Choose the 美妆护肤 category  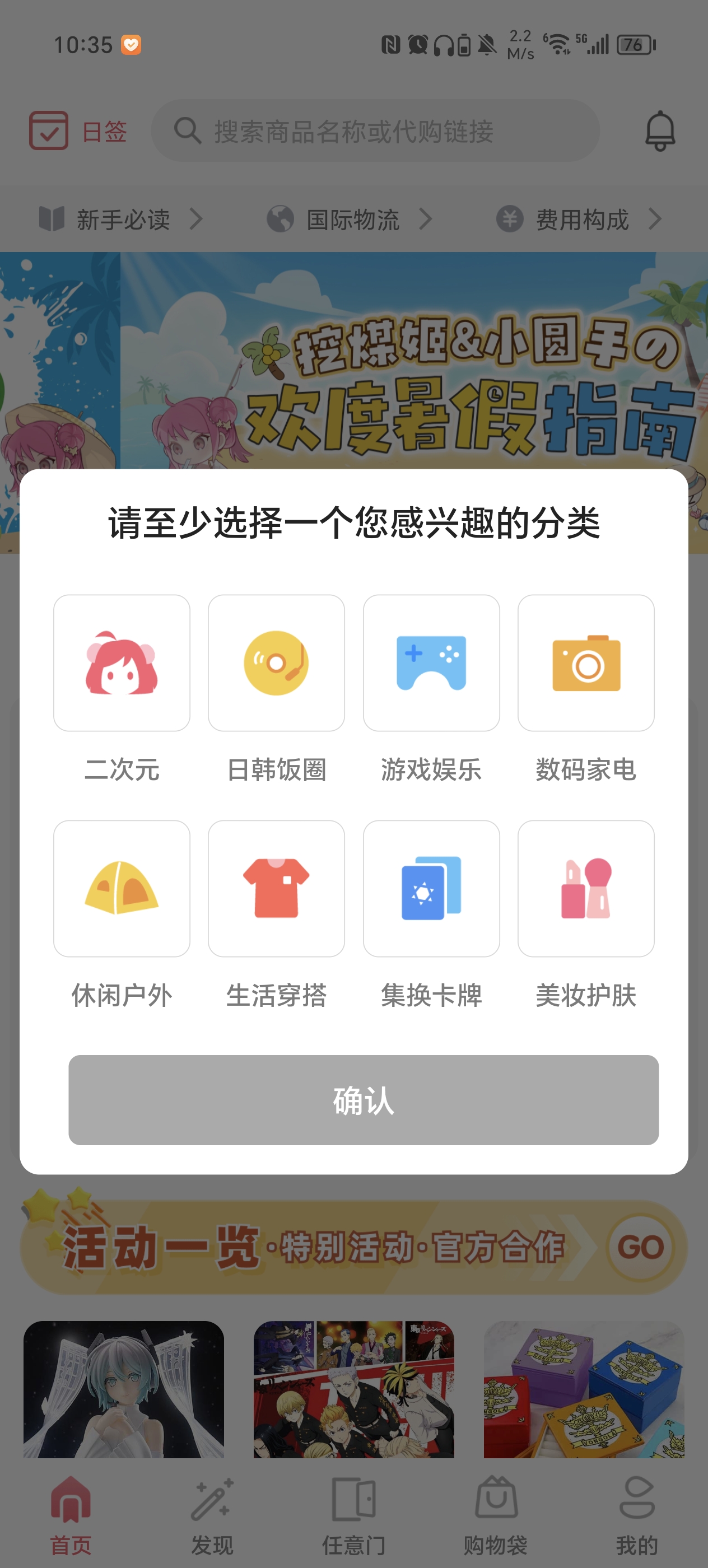pyautogui.click(x=586, y=888)
